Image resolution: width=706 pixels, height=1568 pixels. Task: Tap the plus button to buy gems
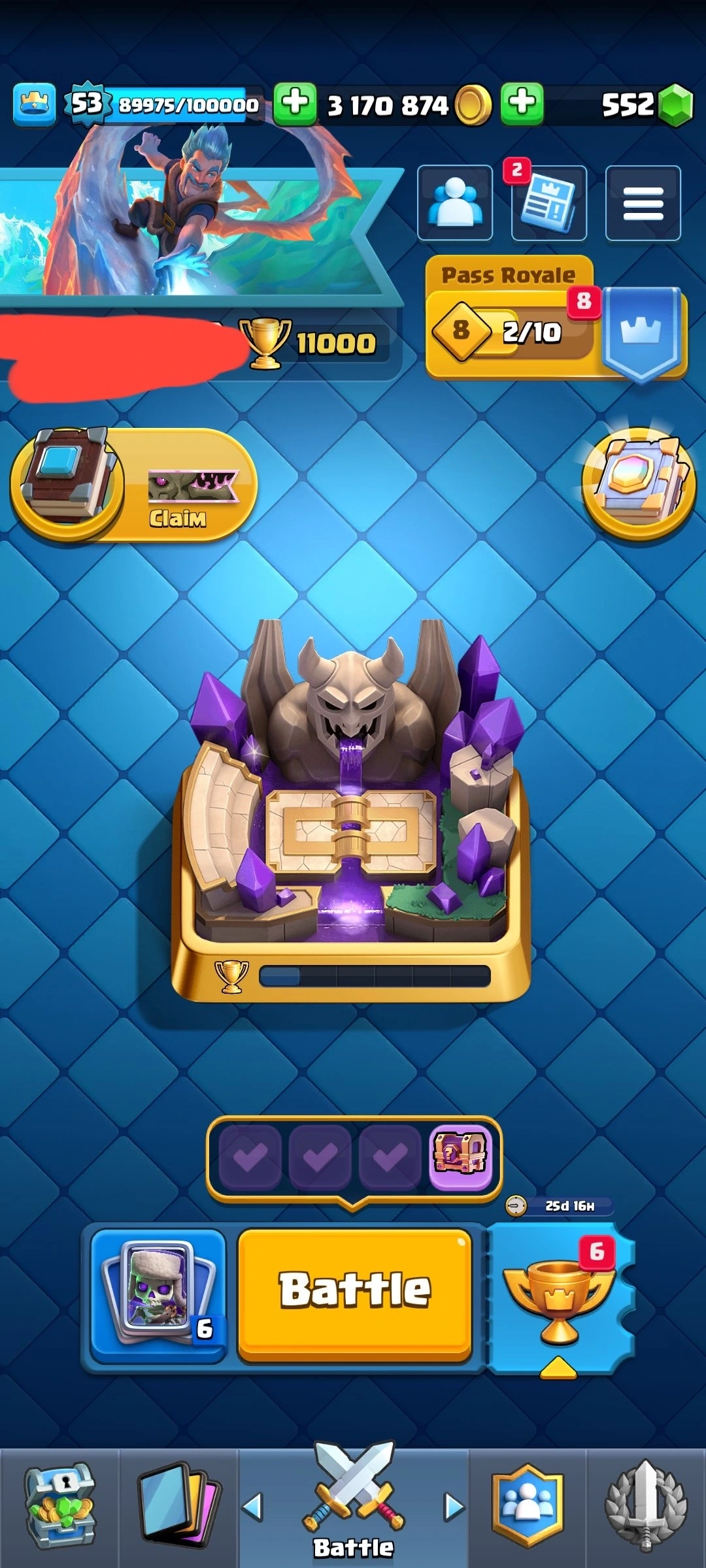tap(522, 104)
